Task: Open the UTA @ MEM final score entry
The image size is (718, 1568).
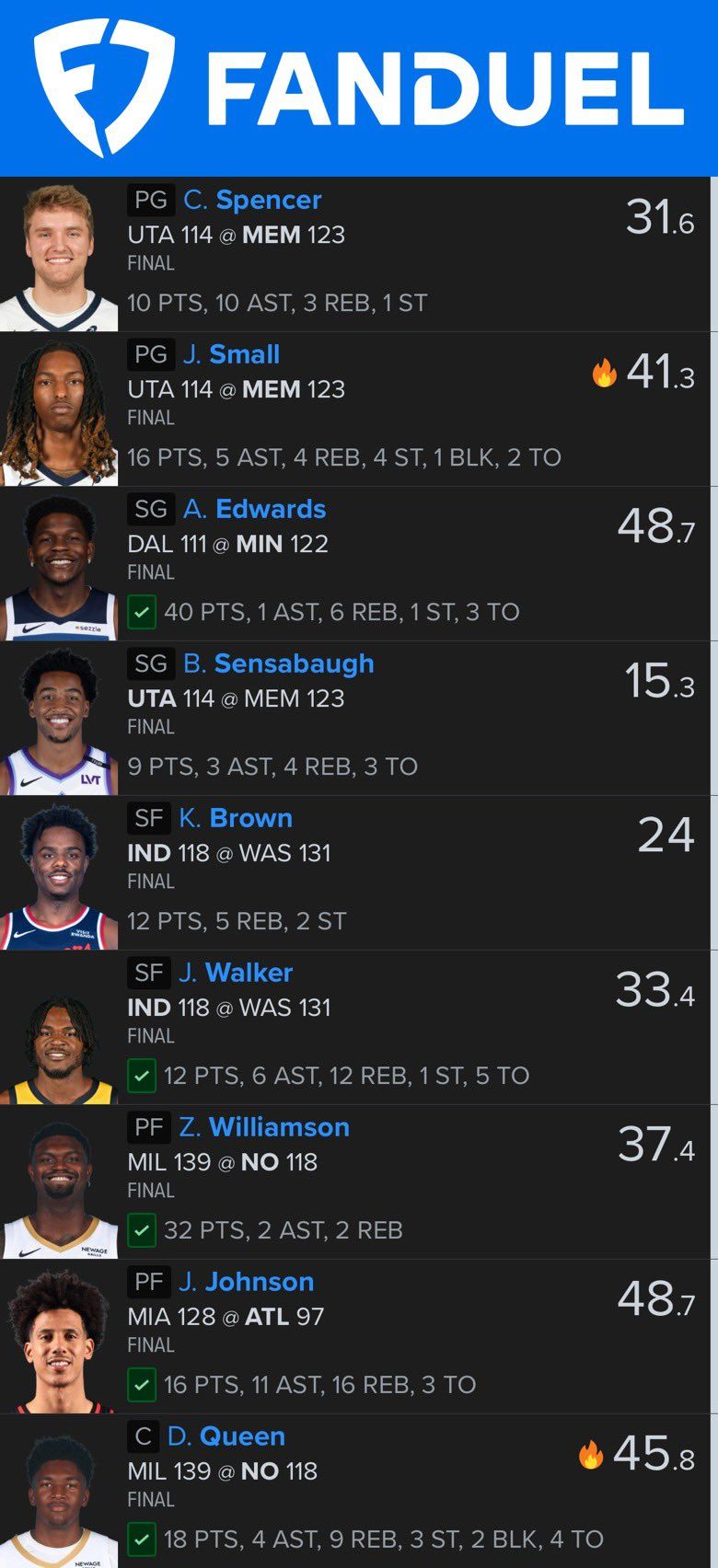Action: pos(237,234)
